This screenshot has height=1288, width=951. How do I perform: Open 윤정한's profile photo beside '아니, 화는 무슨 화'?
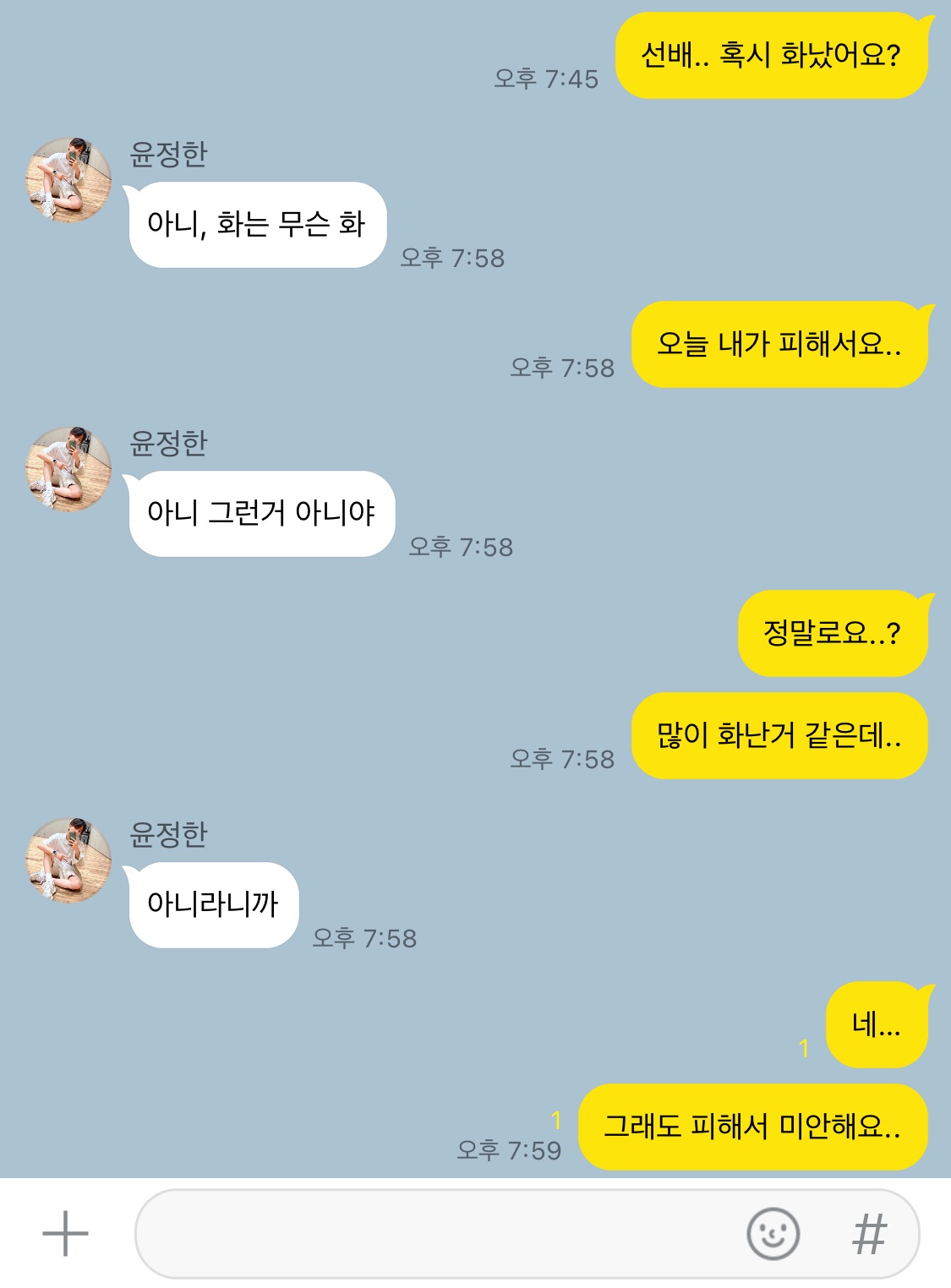pos(69,180)
